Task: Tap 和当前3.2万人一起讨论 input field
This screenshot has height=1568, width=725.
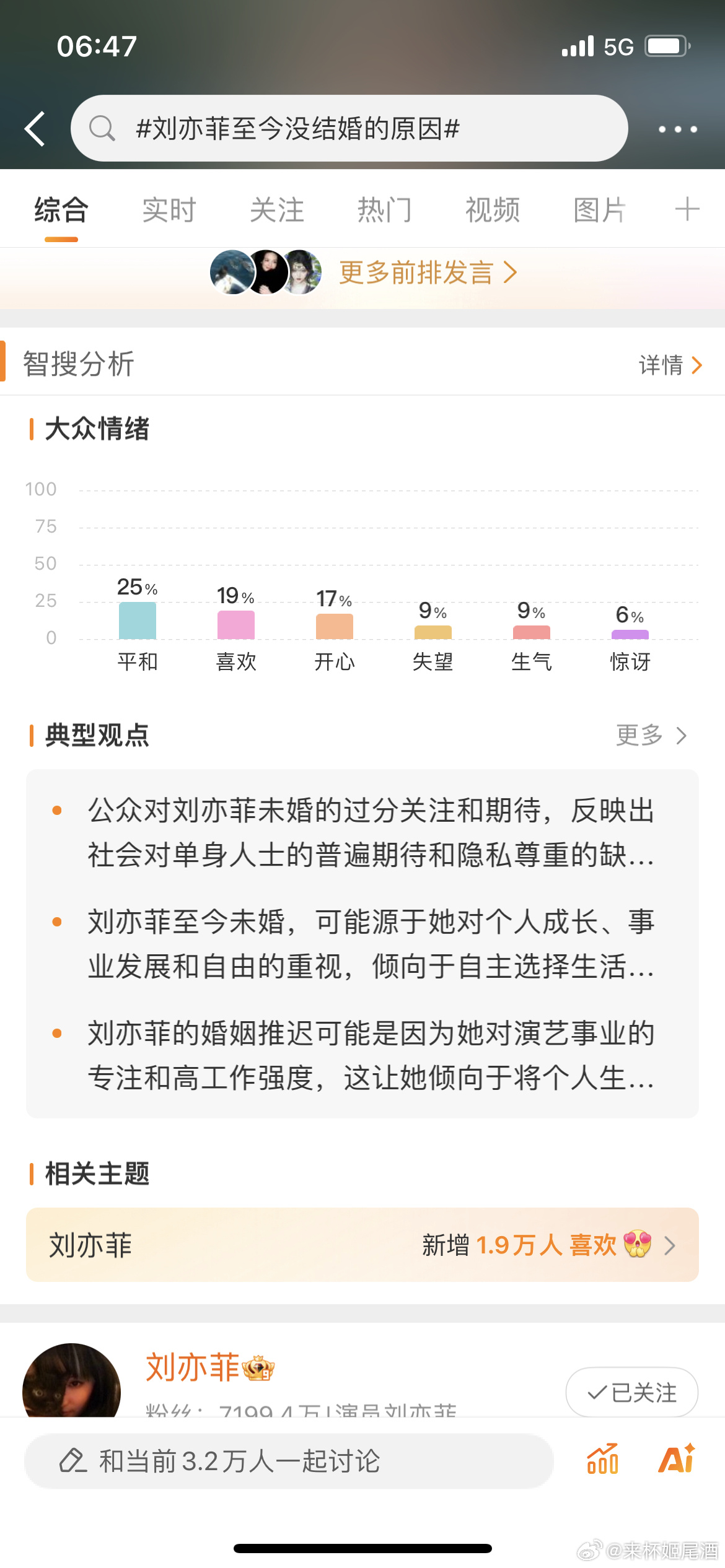Action: (288, 1461)
